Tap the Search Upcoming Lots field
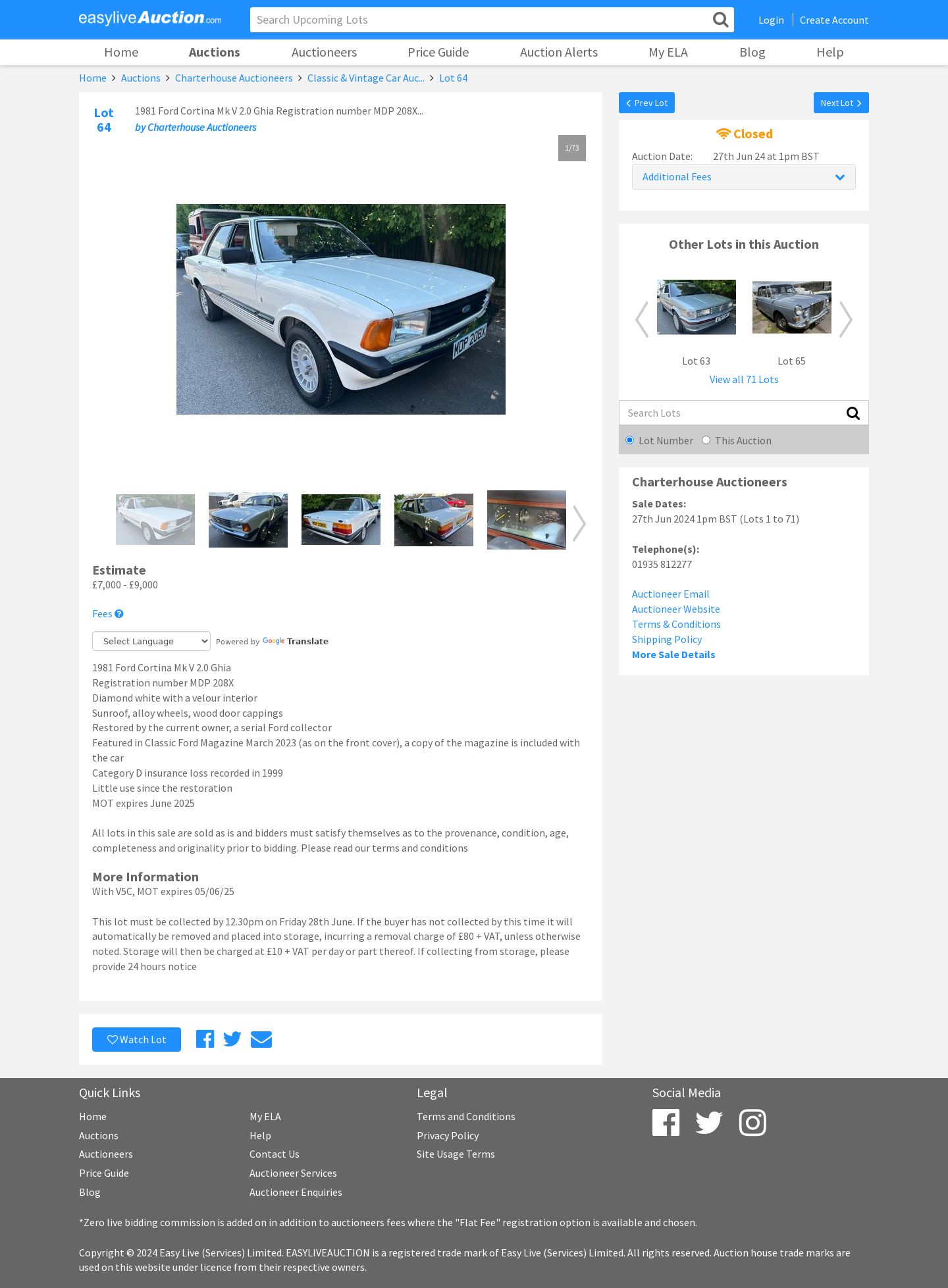The height and width of the screenshot is (1288, 948). [x=481, y=20]
